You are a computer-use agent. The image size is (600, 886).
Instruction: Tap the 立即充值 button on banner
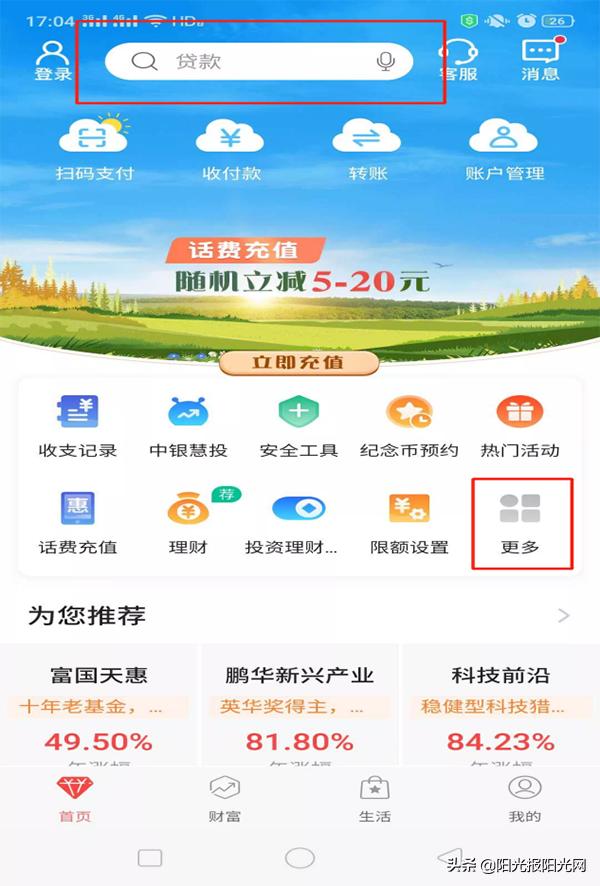(299, 362)
